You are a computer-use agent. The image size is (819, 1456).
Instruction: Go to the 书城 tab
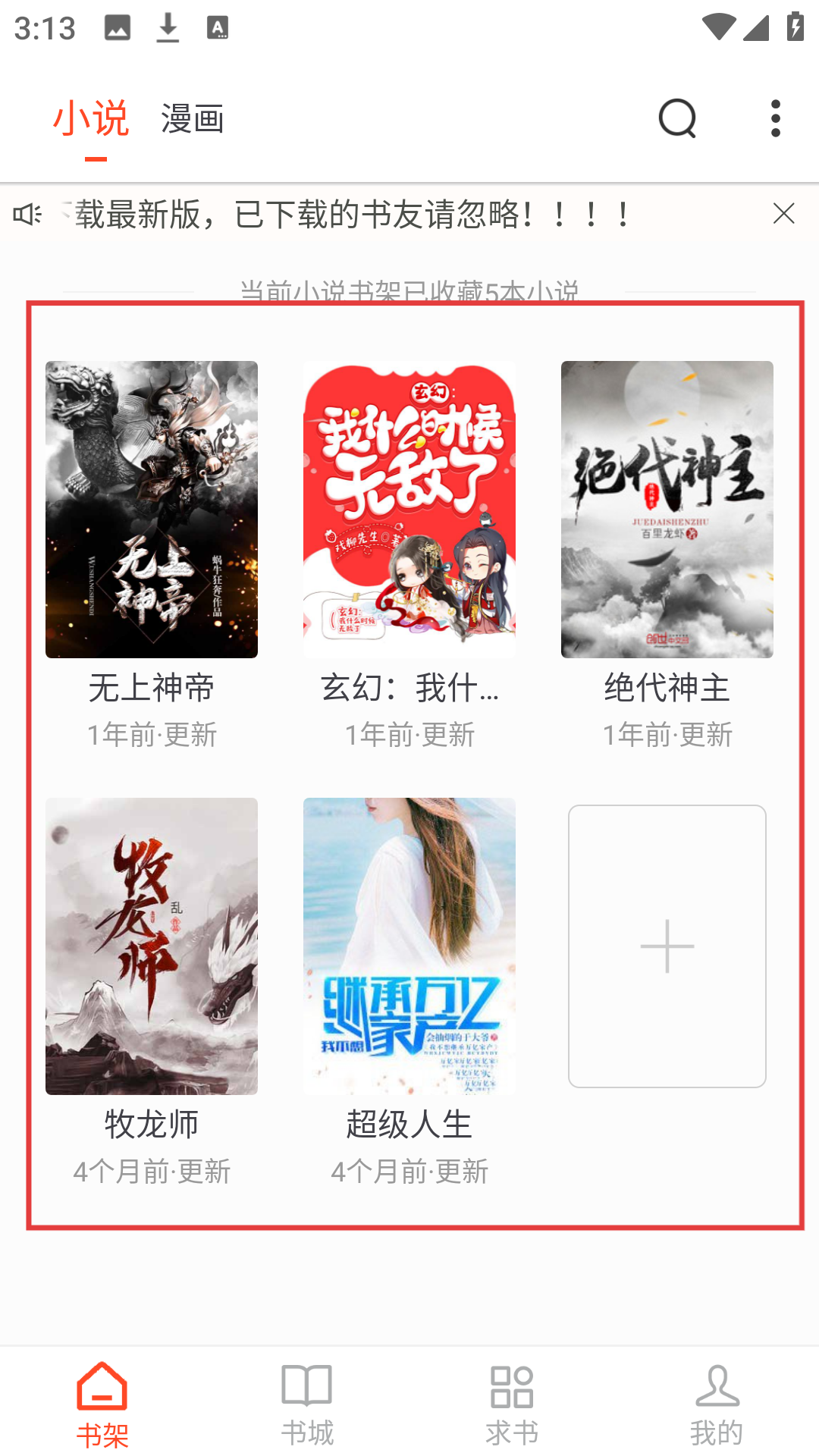click(x=307, y=1404)
